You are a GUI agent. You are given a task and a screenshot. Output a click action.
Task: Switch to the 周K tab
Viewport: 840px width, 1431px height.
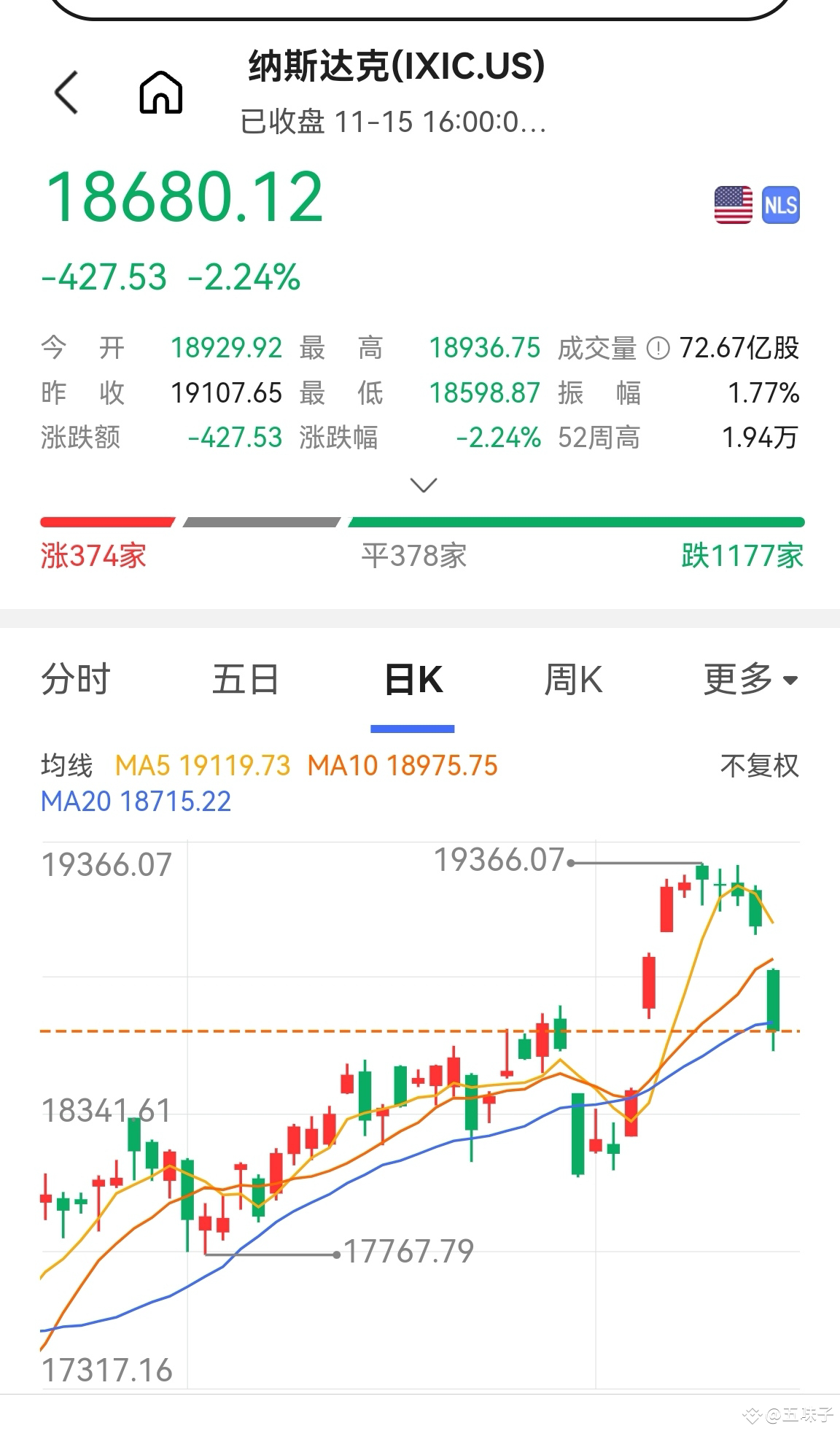[575, 679]
